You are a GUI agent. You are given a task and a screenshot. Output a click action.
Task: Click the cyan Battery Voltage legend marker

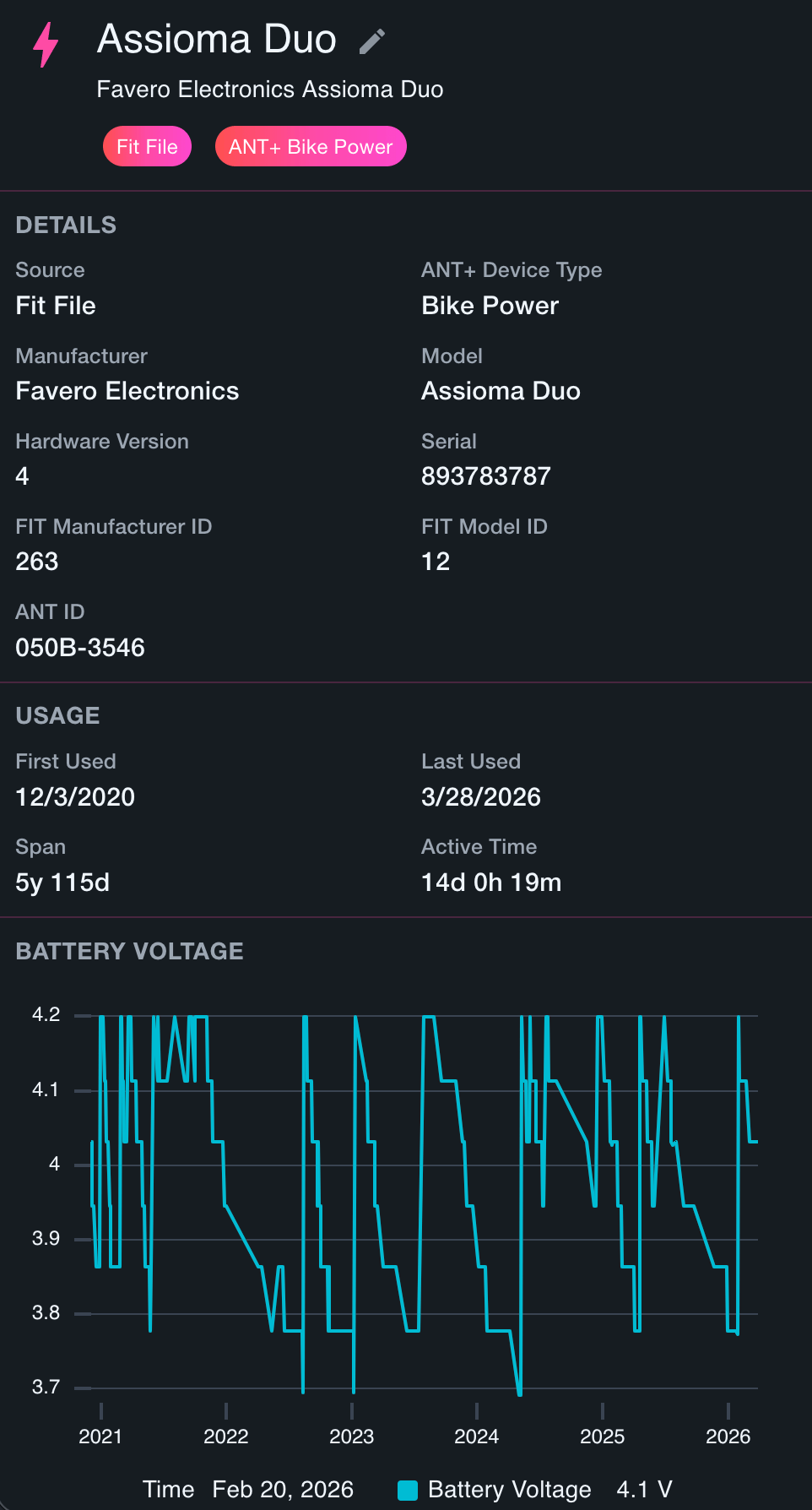pyautogui.click(x=409, y=1489)
